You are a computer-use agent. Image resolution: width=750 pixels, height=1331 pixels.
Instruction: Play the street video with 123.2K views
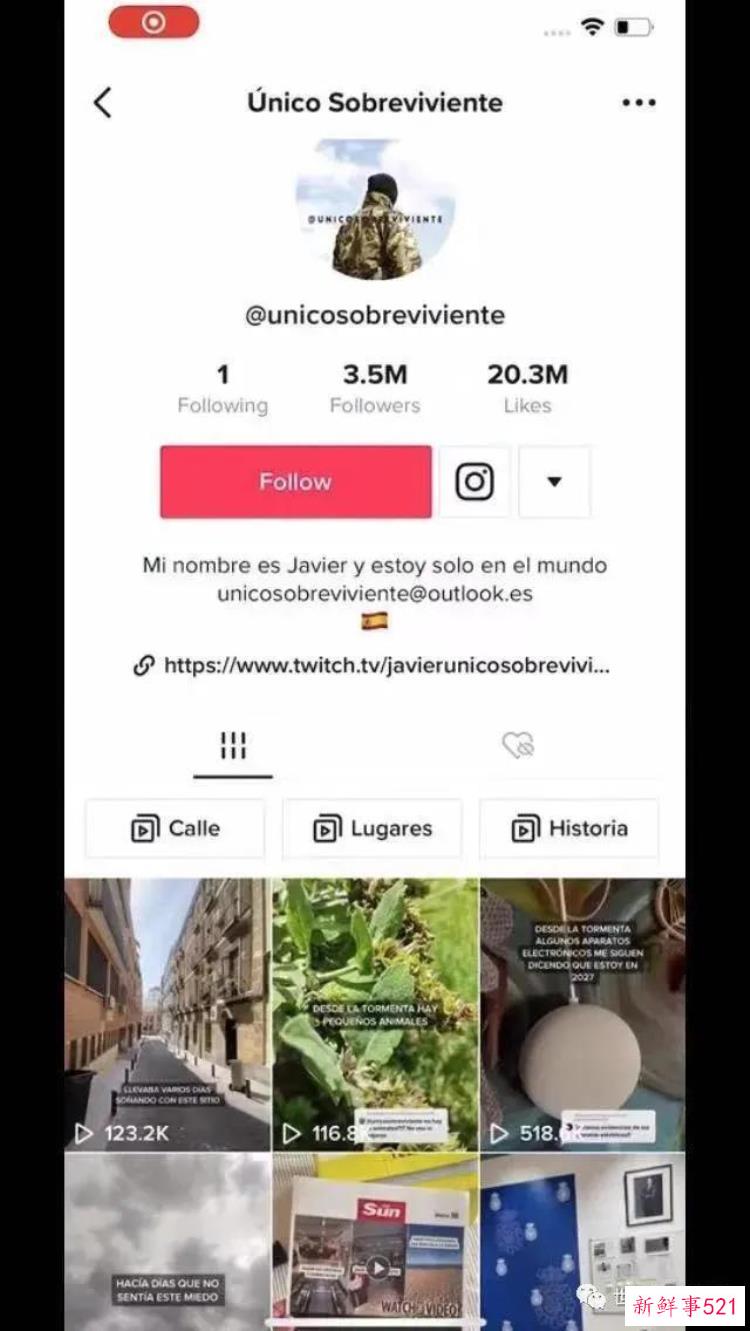pos(167,1013)
